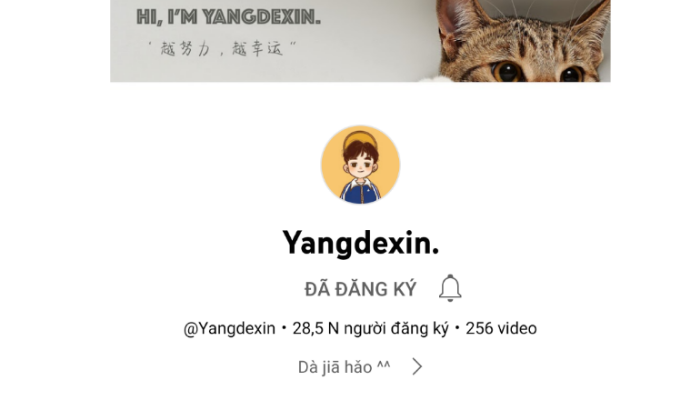Viewport: 700px width, 400px height.
Task: Tap the ĐÃ ĐĂNG KÝ subscribed button
Action: coord(360,289)
